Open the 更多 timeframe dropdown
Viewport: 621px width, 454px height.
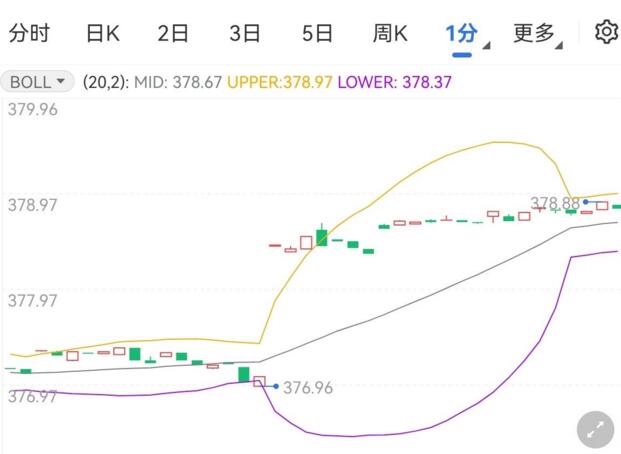pyautogui.click(x=536, y=33)
